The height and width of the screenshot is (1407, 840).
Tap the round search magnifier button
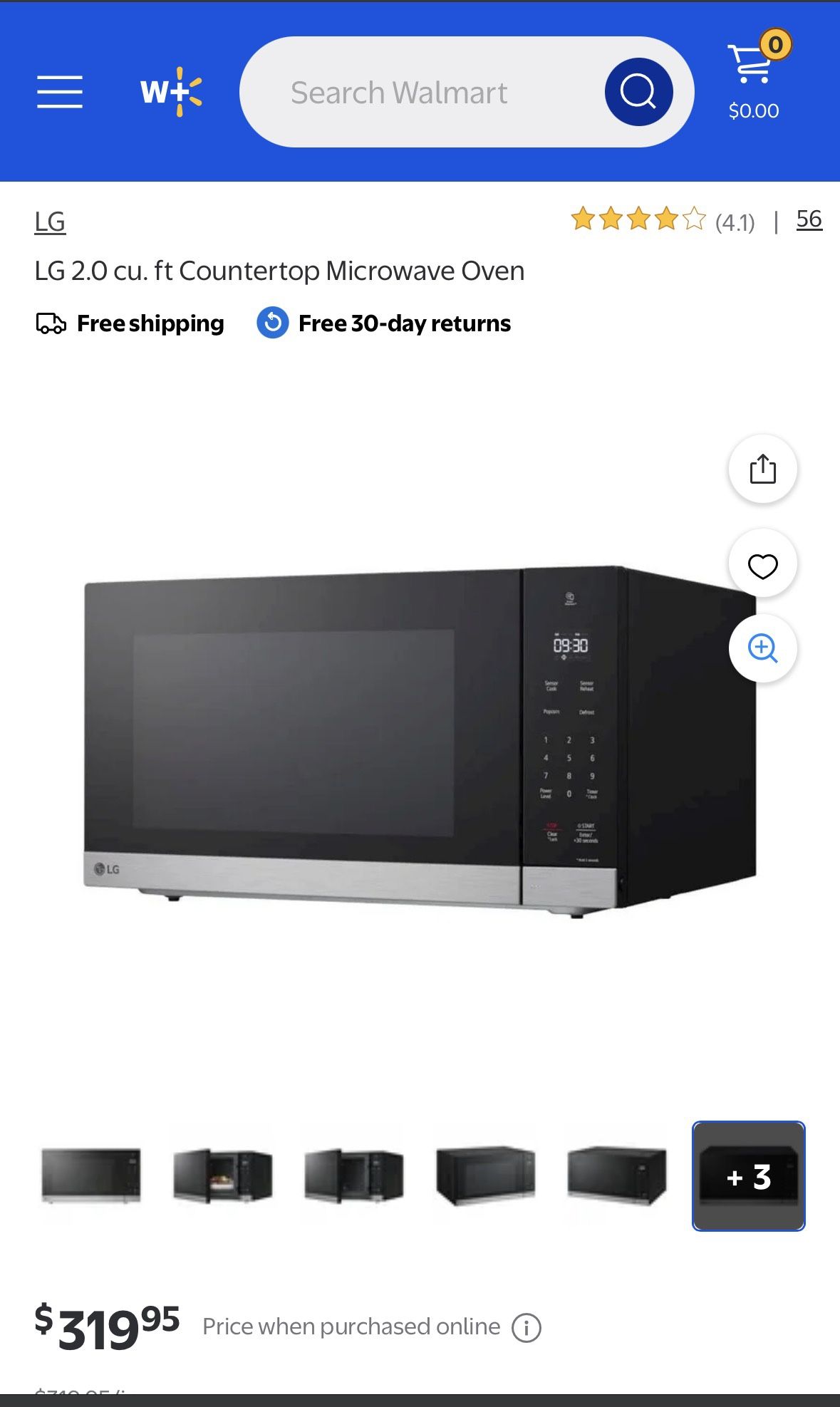point(638,92)
